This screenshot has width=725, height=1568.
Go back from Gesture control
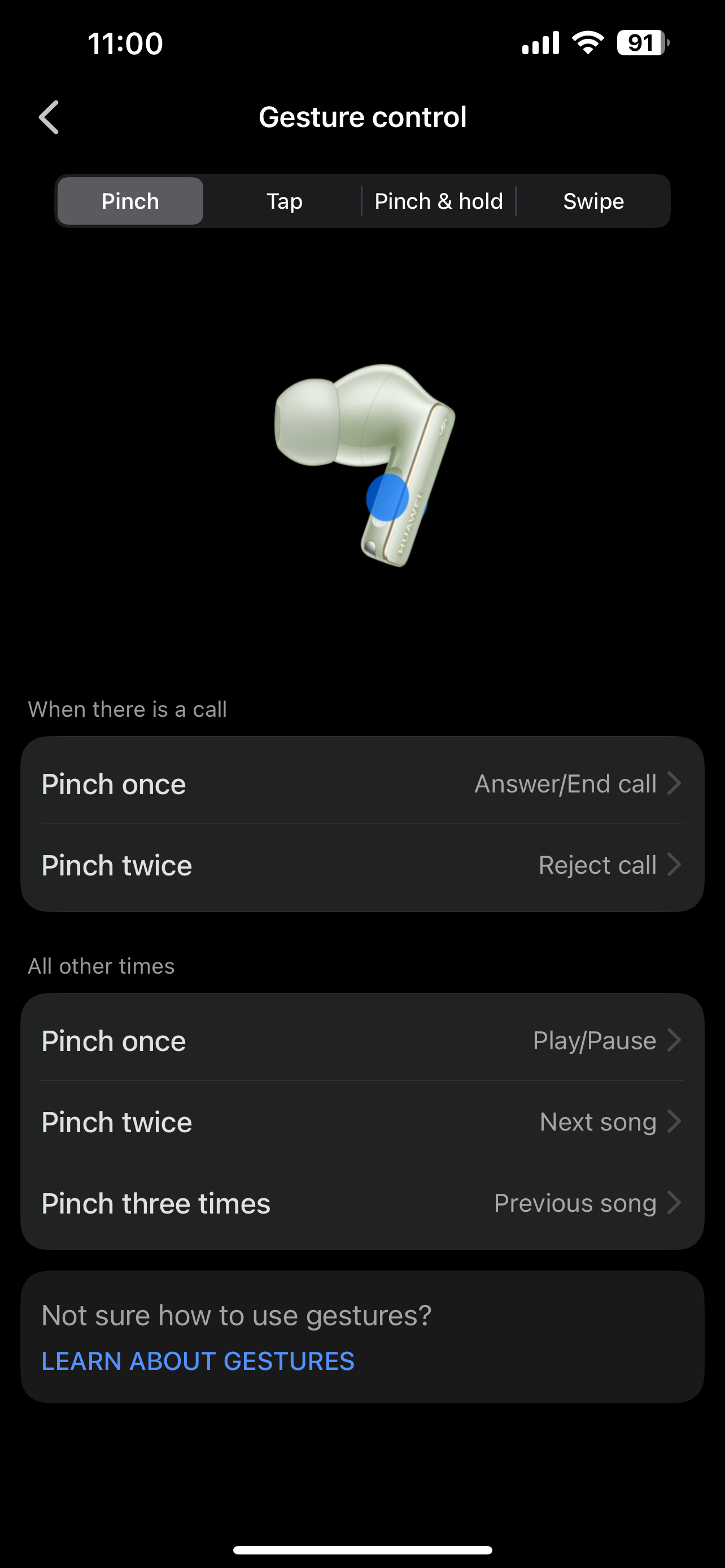tap(49, 117)
